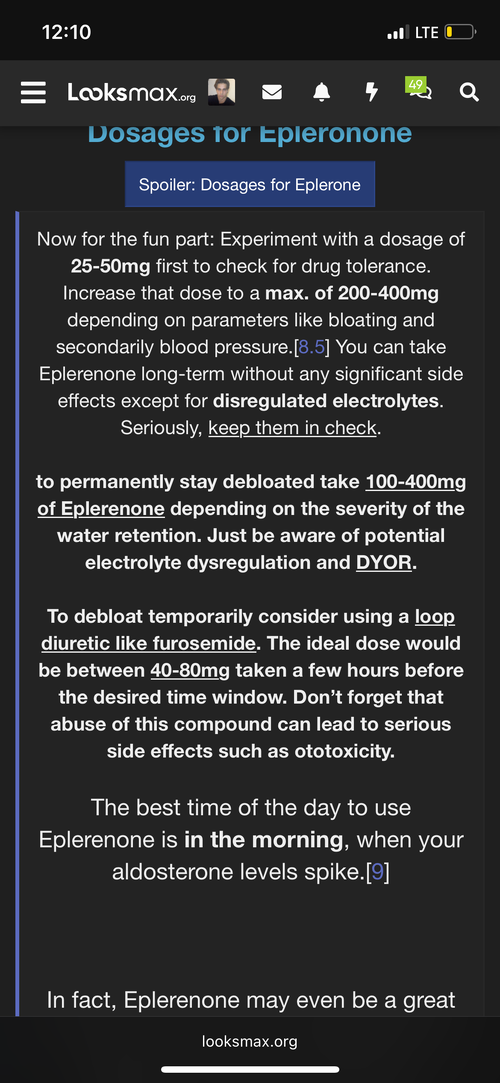Open the notifications bell
Viewport: 500px width, 1083px height.
[x=321, y=93]
